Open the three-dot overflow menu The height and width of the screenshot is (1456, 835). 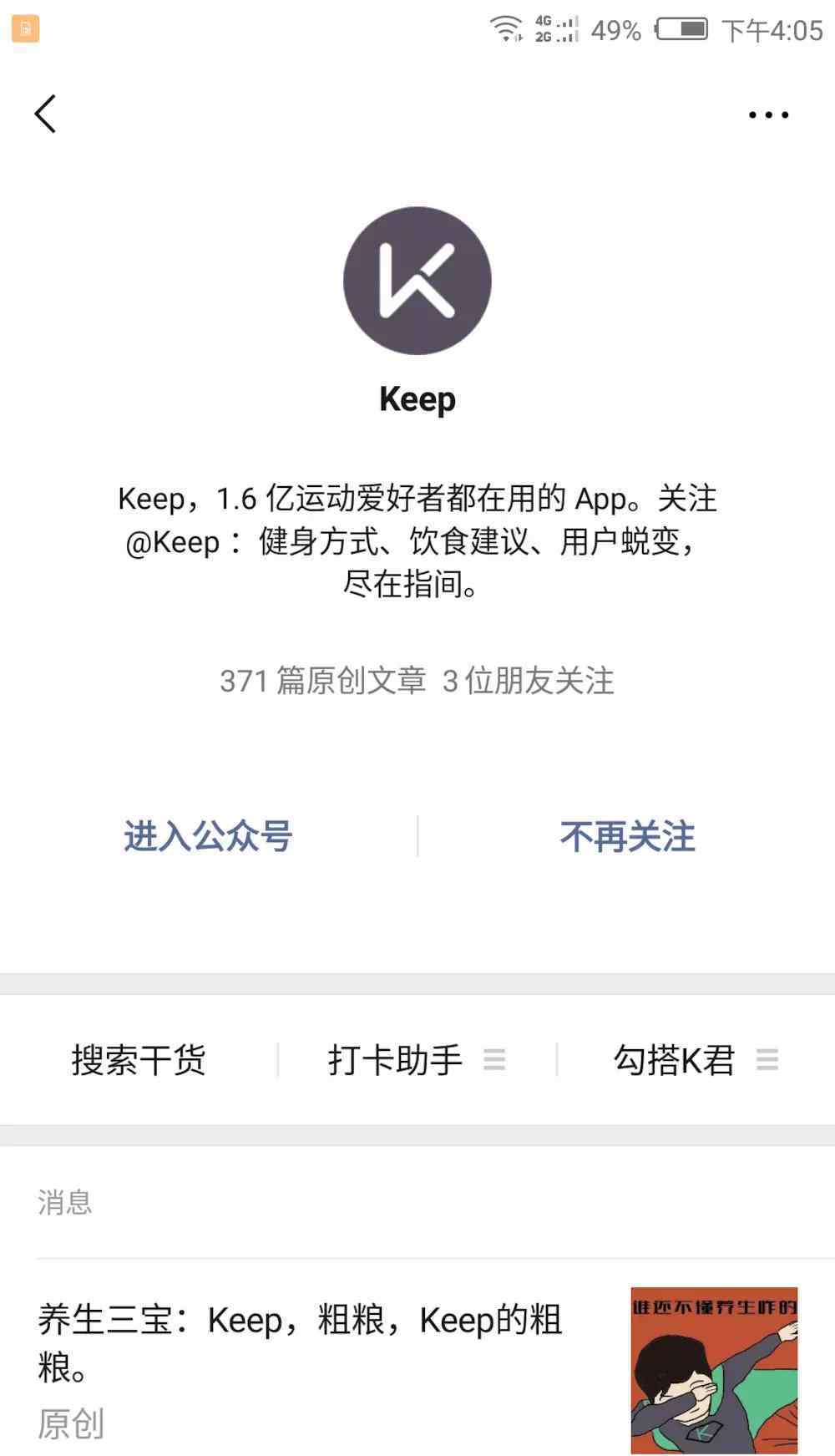tap(768, 114)
